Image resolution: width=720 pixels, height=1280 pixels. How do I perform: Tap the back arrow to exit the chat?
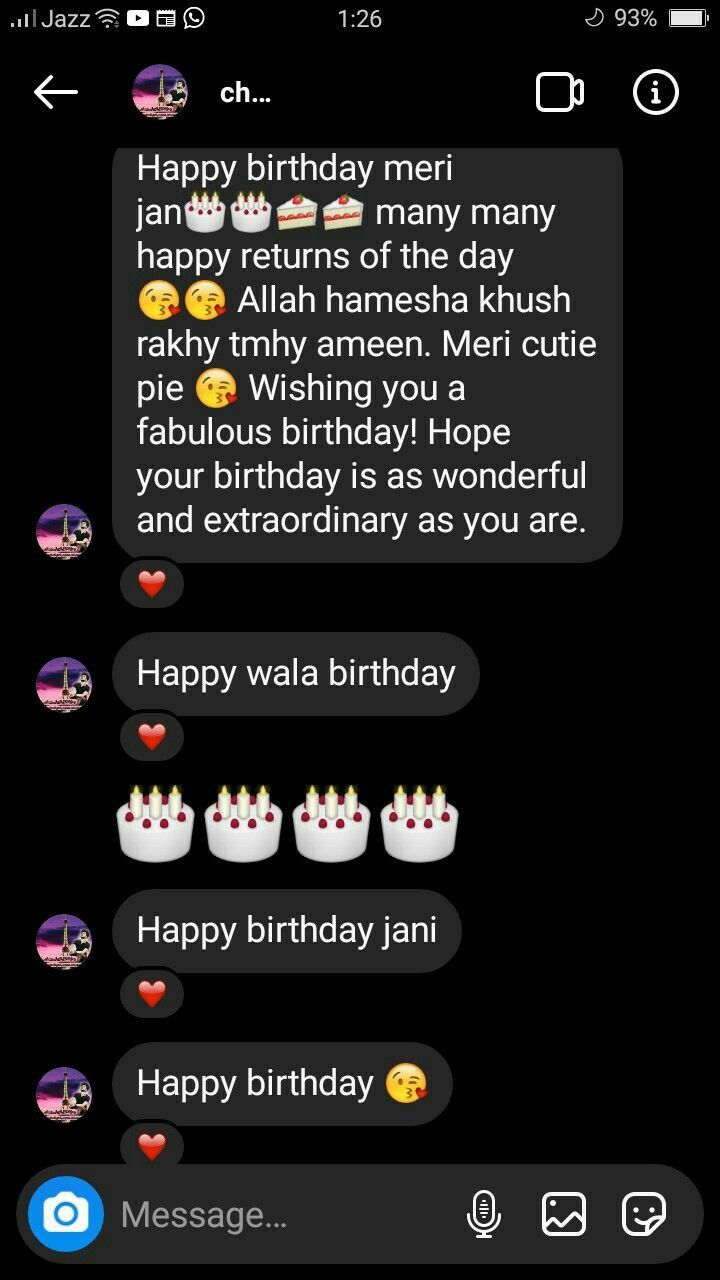pos(57,92)
